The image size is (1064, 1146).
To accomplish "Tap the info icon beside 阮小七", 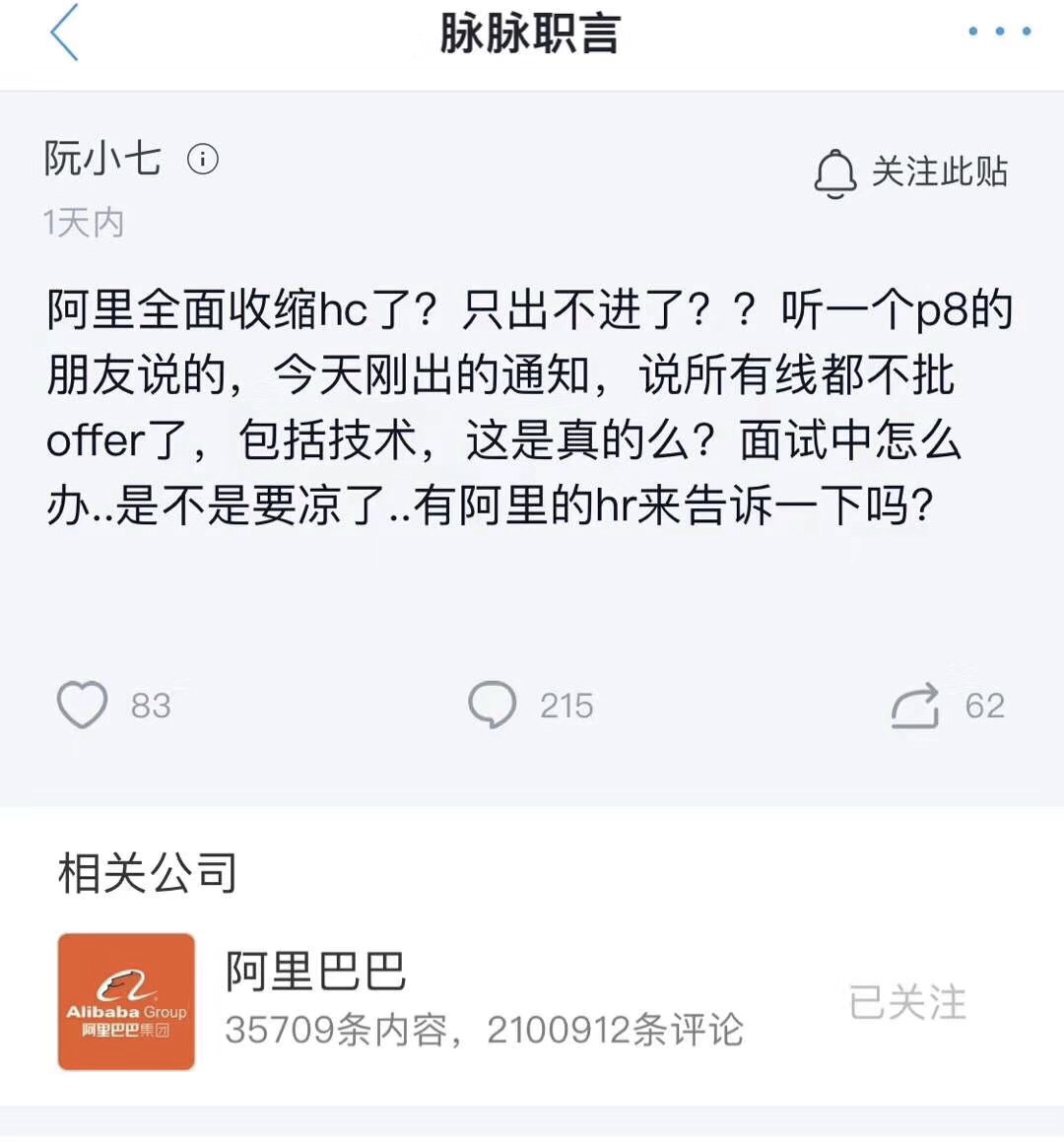I will point(203,159).
